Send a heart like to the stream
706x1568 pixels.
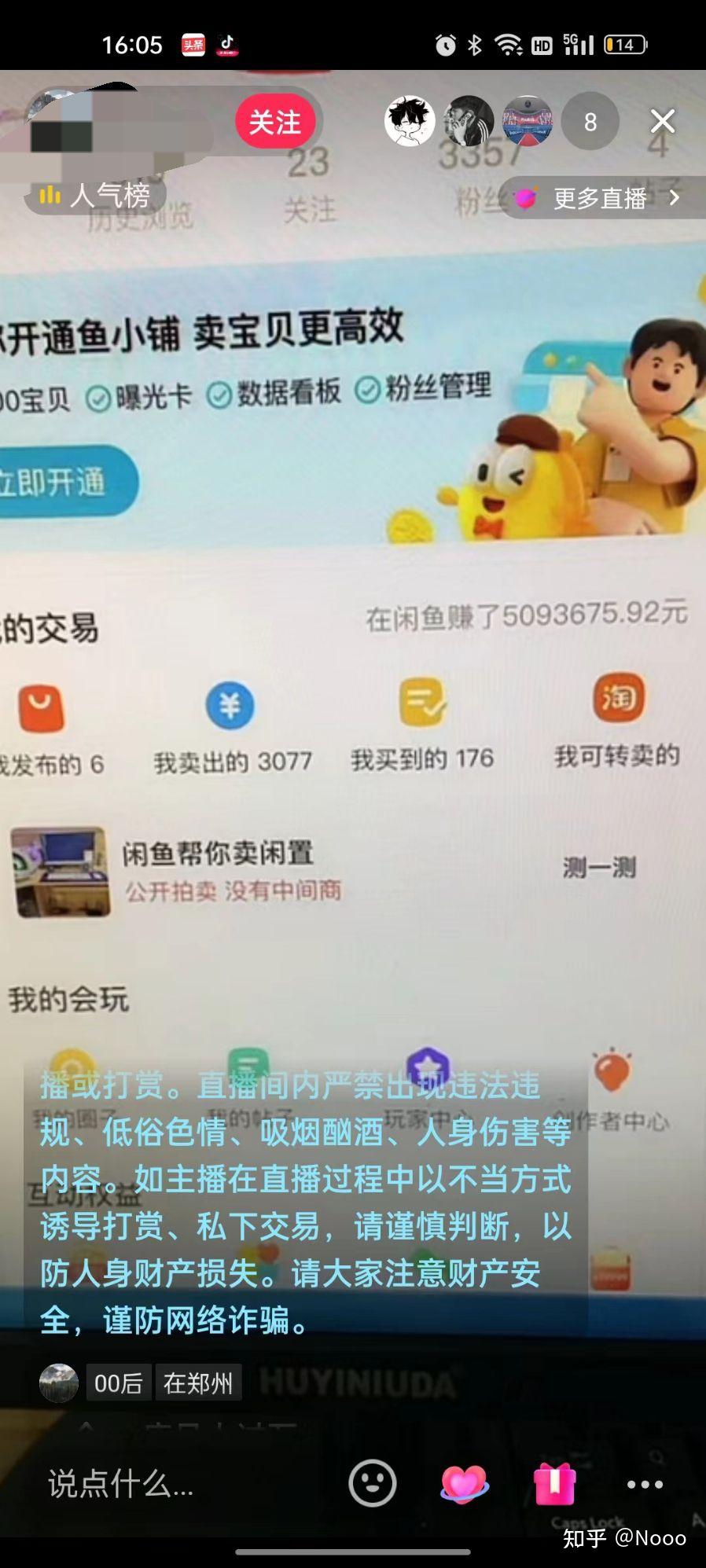pos(464,1483)
